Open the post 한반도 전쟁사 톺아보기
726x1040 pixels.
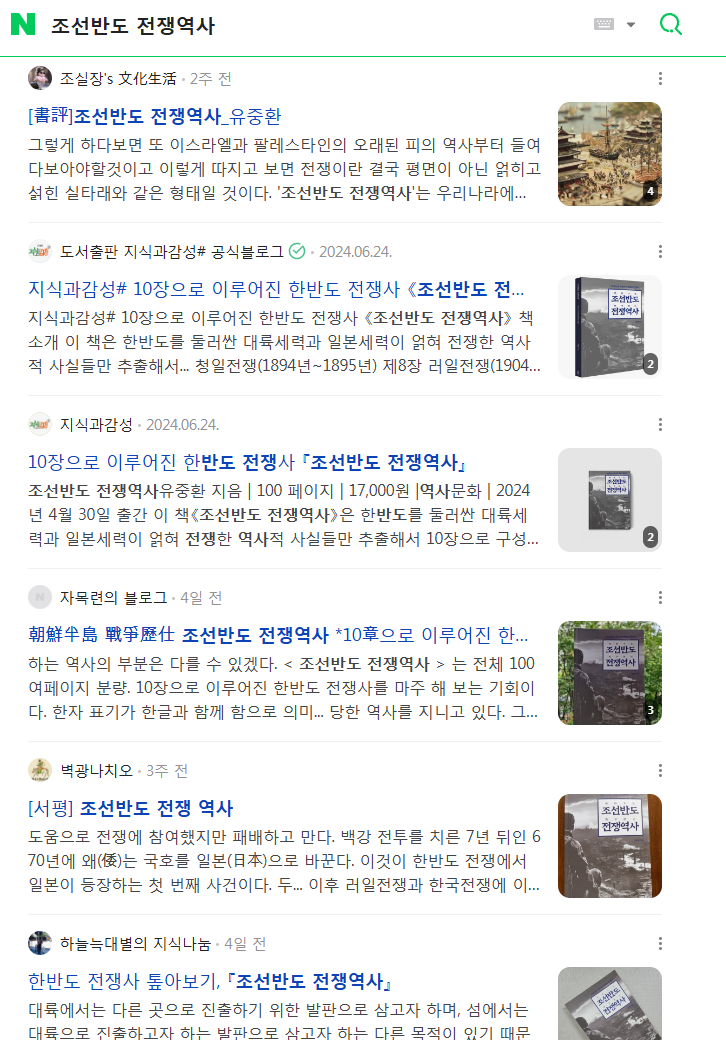[x=210, y=981]
